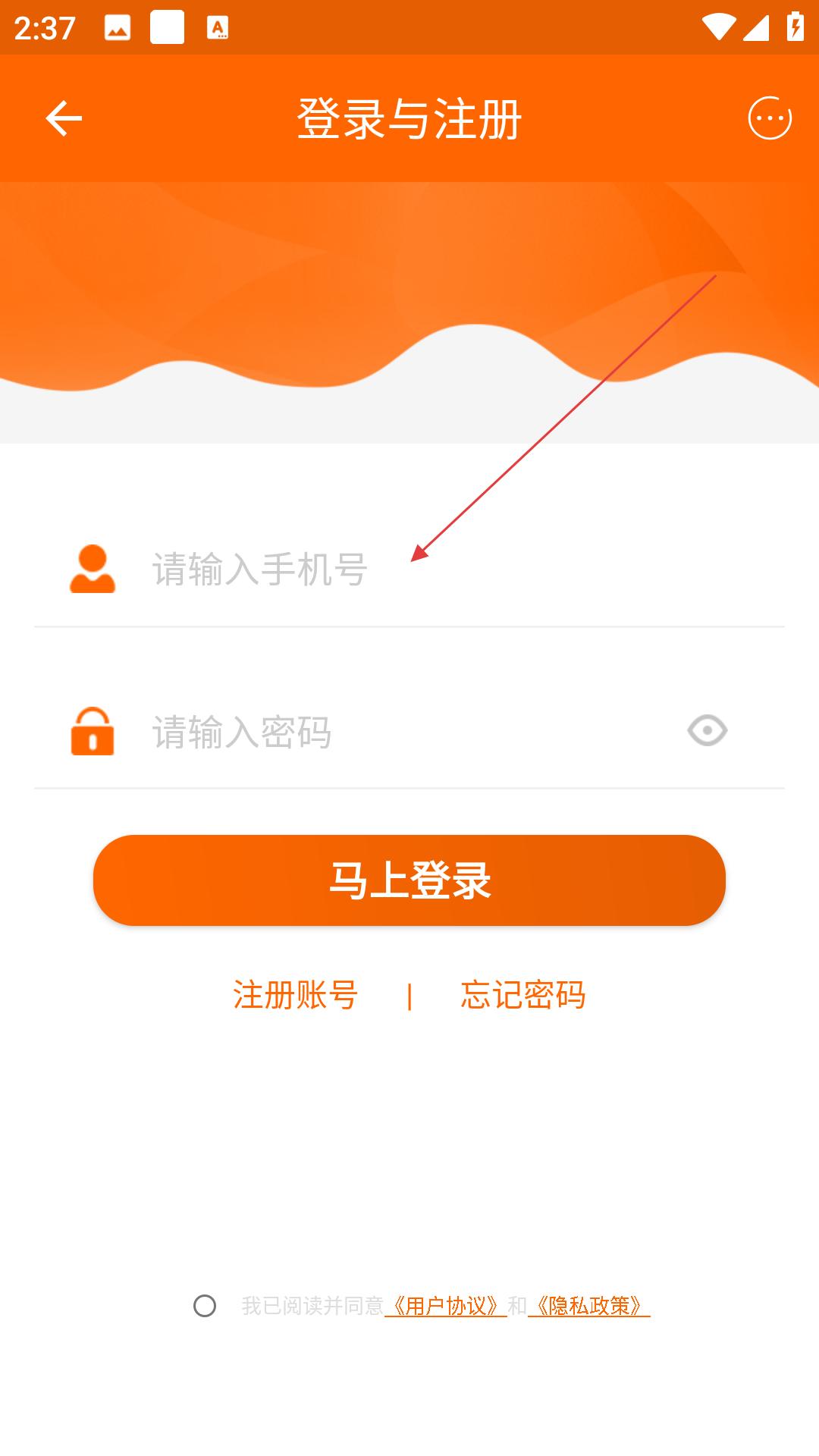
Task: Check the agreement consent circle
Action: coord(205,1306)
